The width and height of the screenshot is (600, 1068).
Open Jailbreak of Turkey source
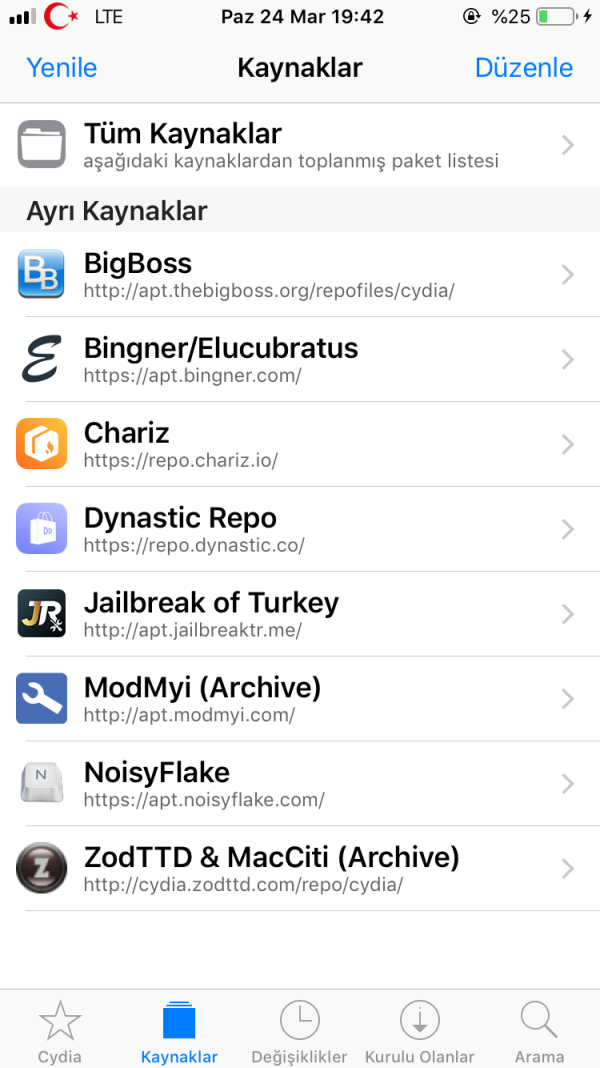point(300,614)
